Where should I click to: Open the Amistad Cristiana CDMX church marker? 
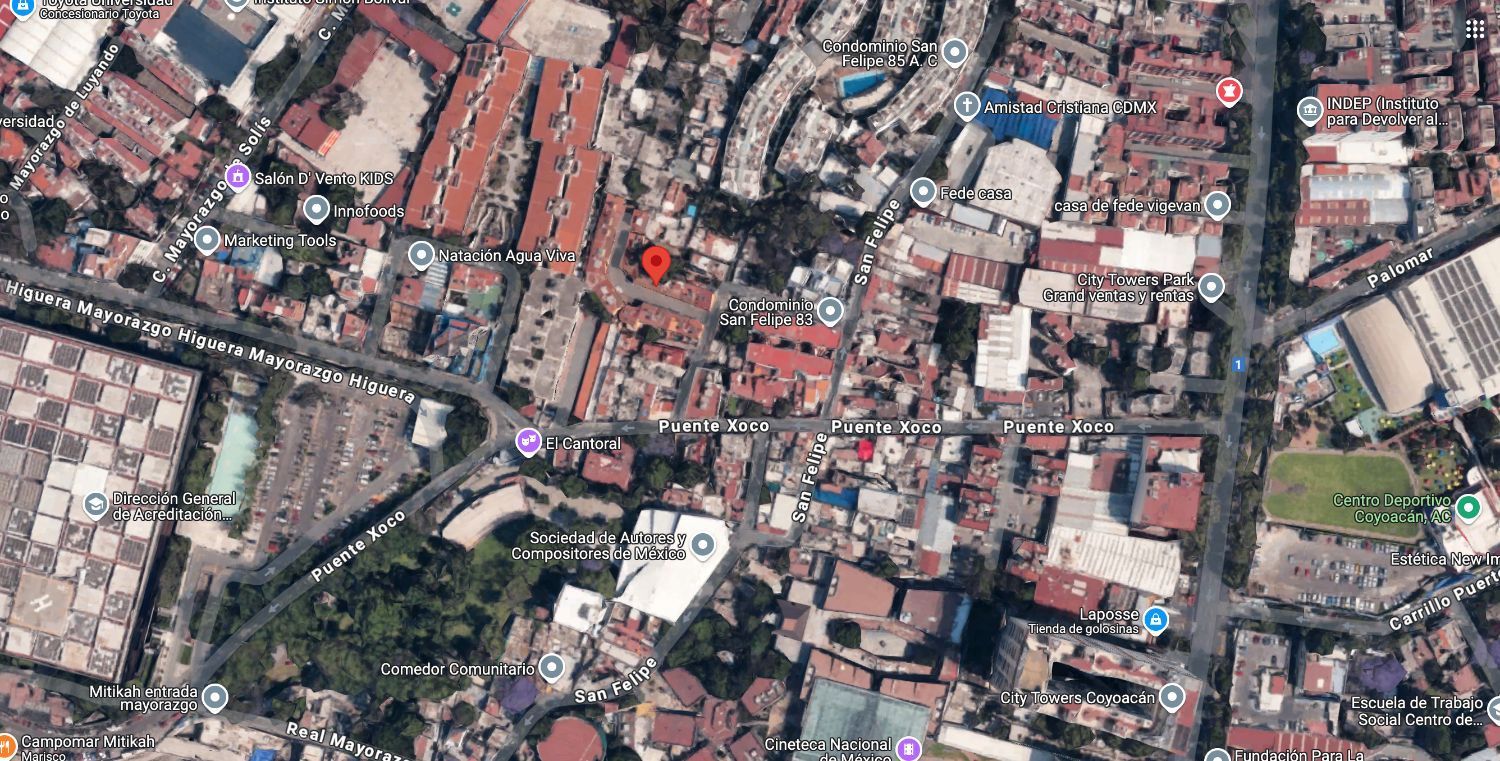(x=966, y=106)
